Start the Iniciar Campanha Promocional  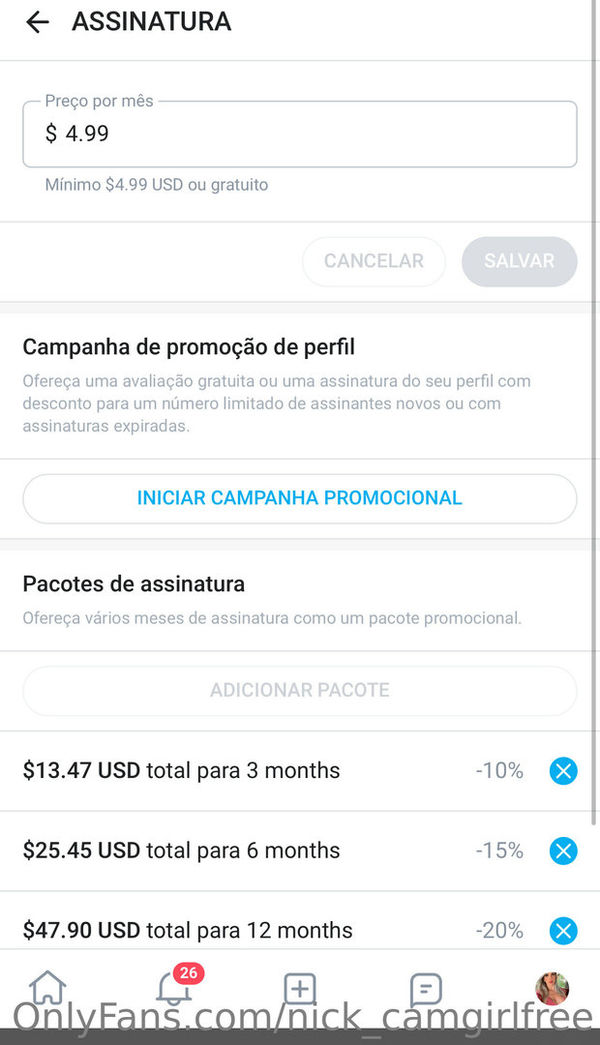tap(300, 498)
